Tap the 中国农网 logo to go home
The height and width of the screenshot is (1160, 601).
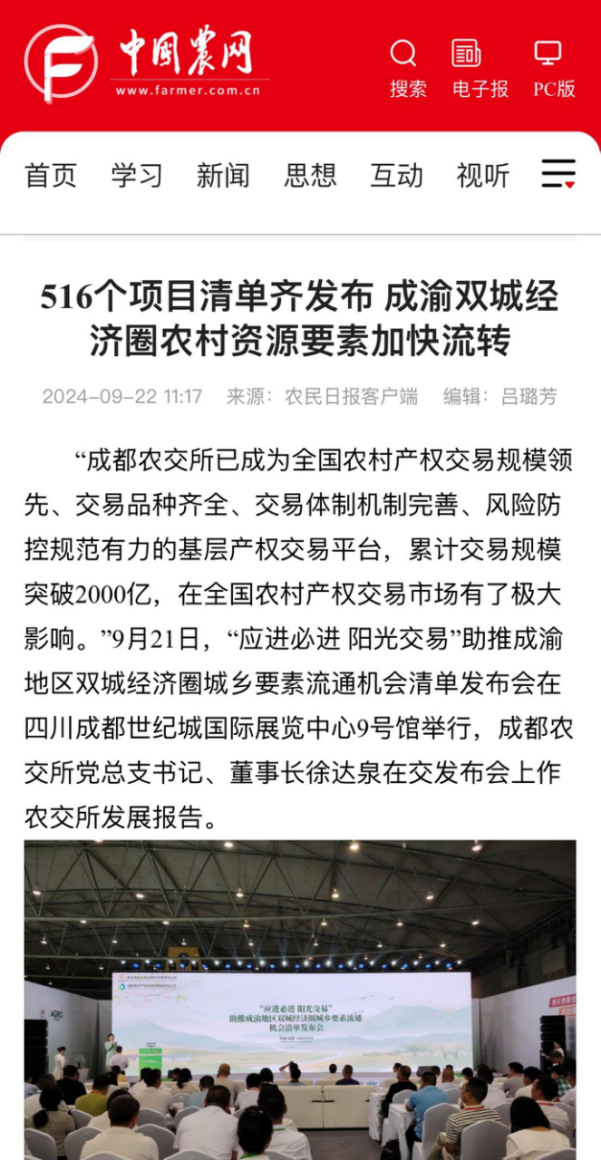[145, 62]
